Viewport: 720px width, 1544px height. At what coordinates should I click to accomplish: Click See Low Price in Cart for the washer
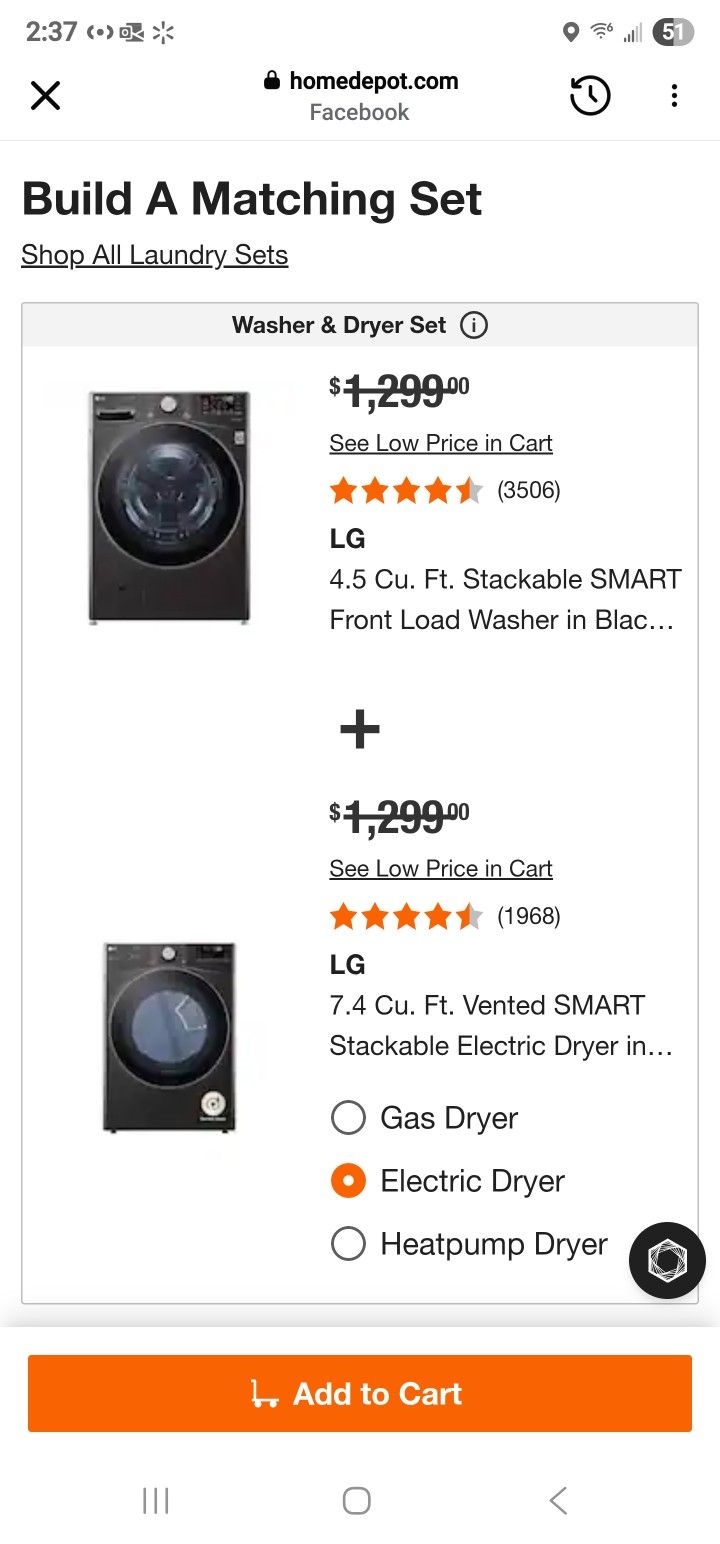pos(440,442)
